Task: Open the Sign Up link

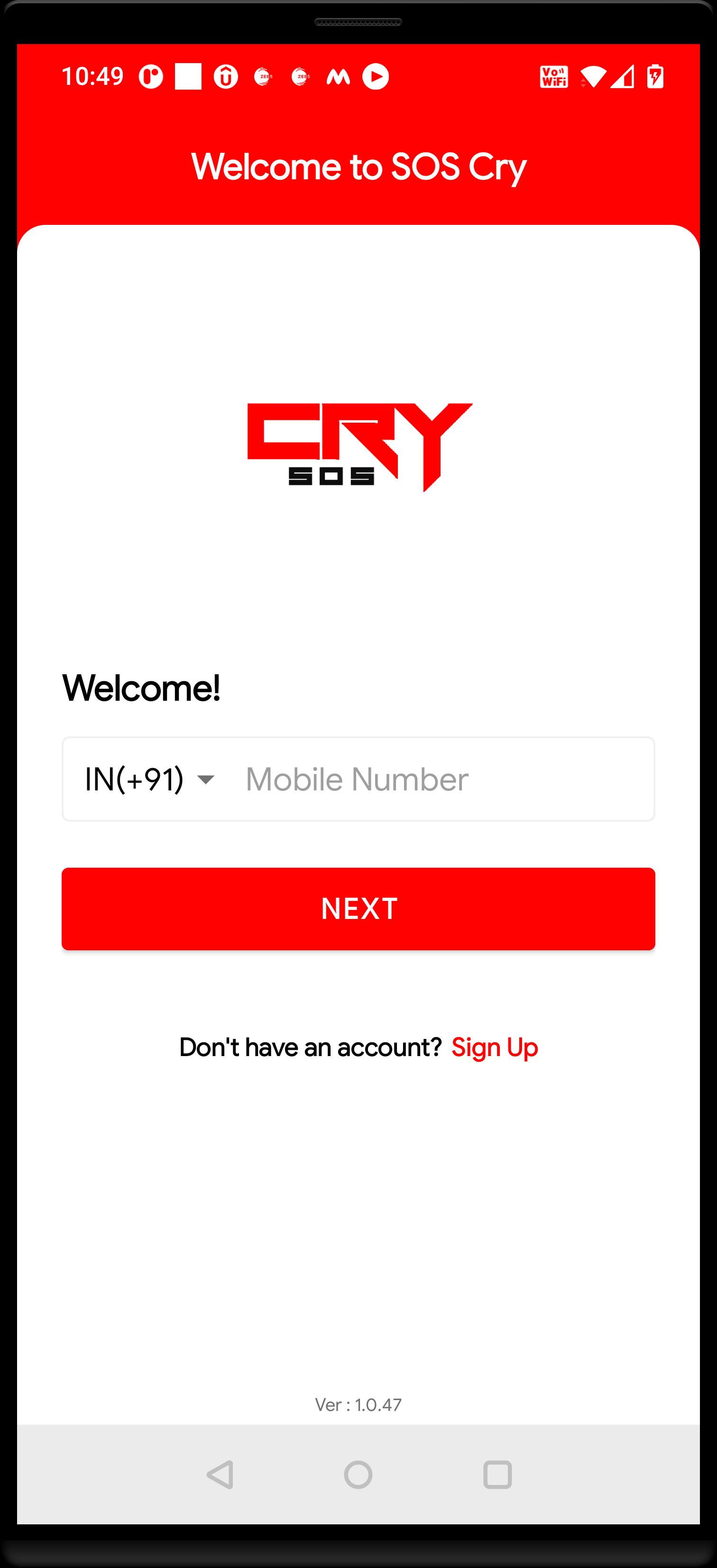Action: point(494,1048)
